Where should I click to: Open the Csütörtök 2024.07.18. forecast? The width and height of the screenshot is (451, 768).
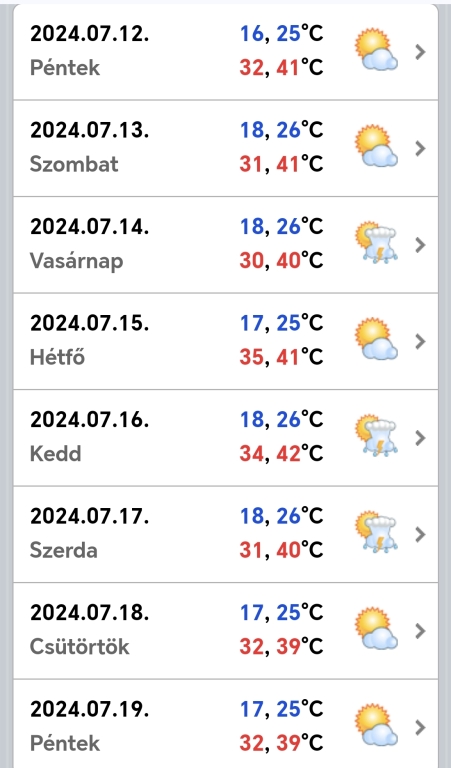(x=225, y=630)
